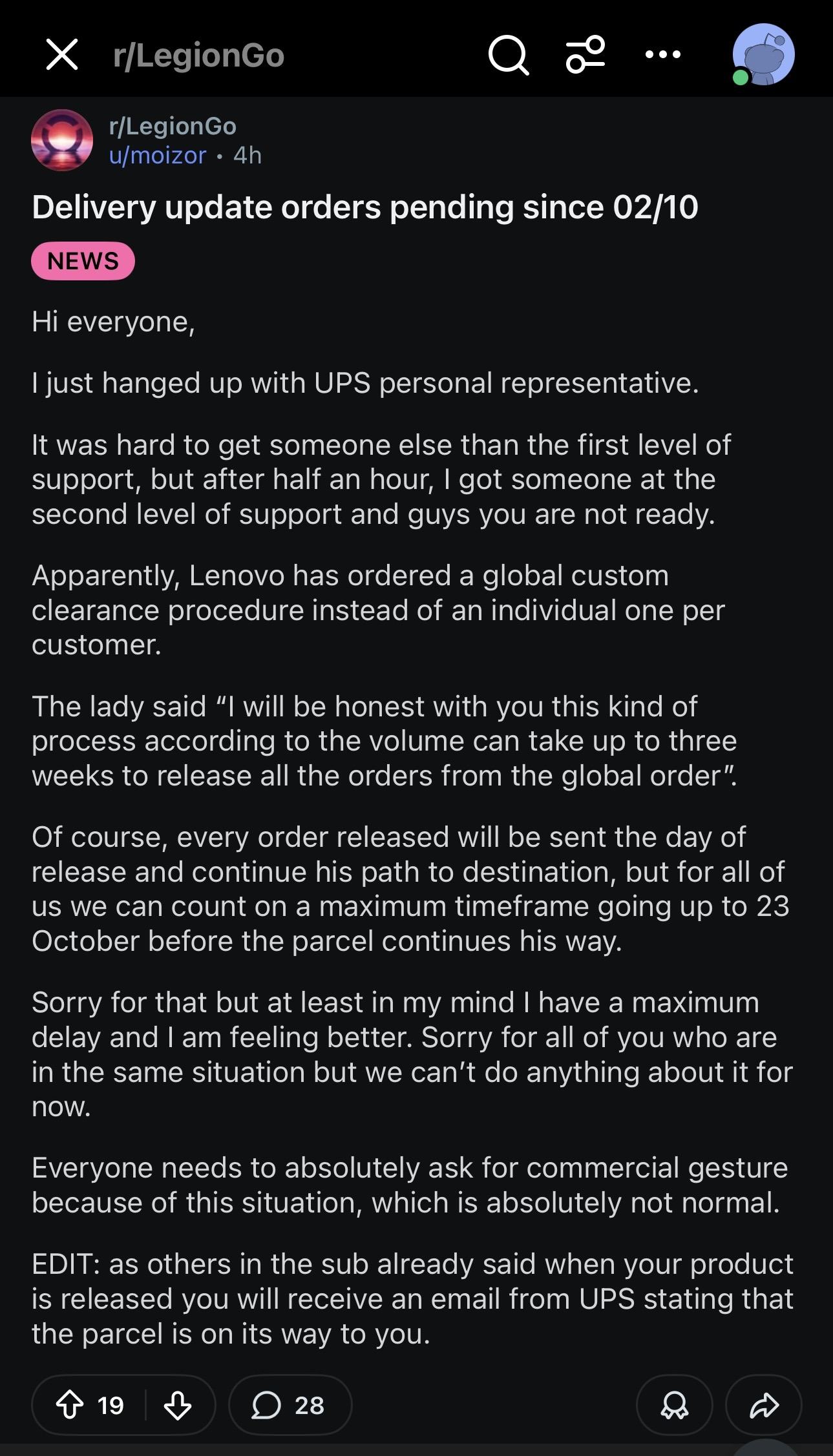Go to the r/LegionGo community link
This screenshot has height=1456, width=833.
(x=173, y=126)
